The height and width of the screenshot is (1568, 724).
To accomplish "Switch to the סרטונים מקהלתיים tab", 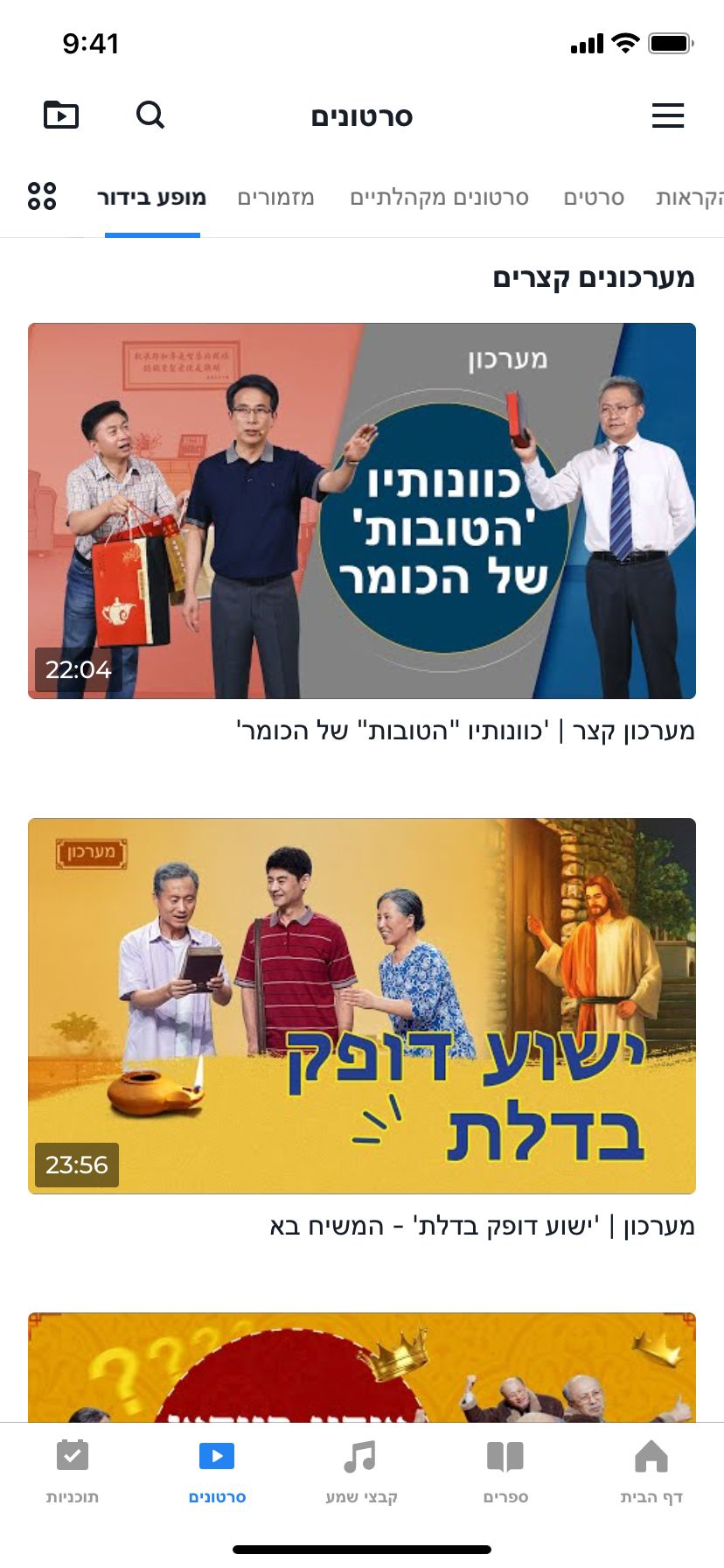I will (439, 198).
